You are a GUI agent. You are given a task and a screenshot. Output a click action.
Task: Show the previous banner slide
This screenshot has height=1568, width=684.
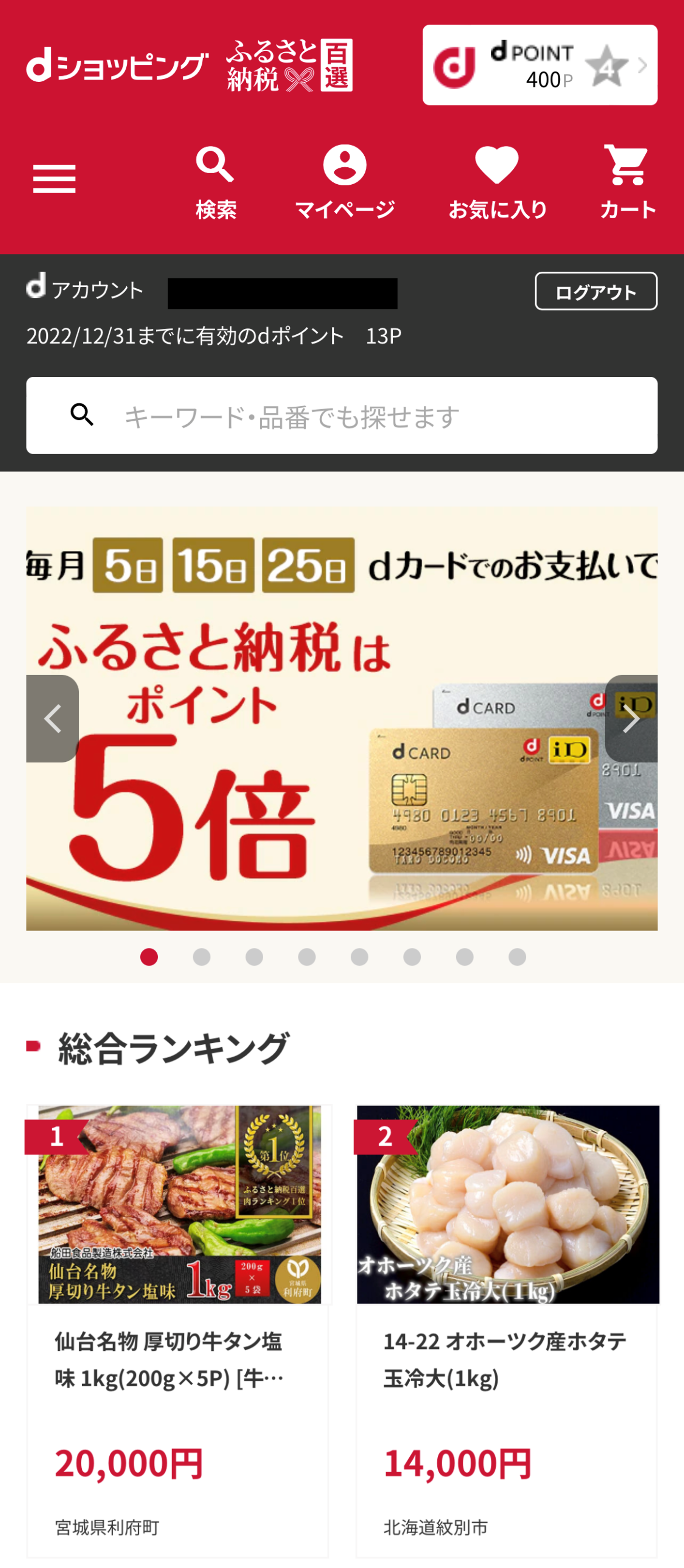tap(52, 718)
